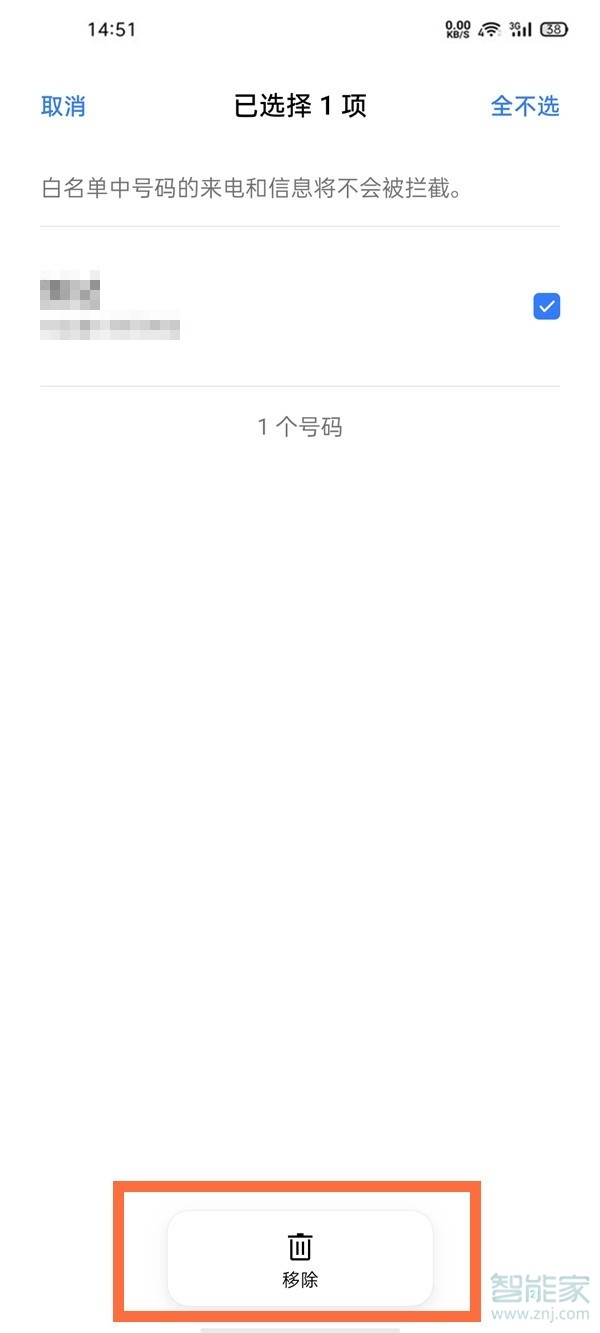Tap 移除 to remove selected number
The image size is (600, 1333).
coord(300,1258)
